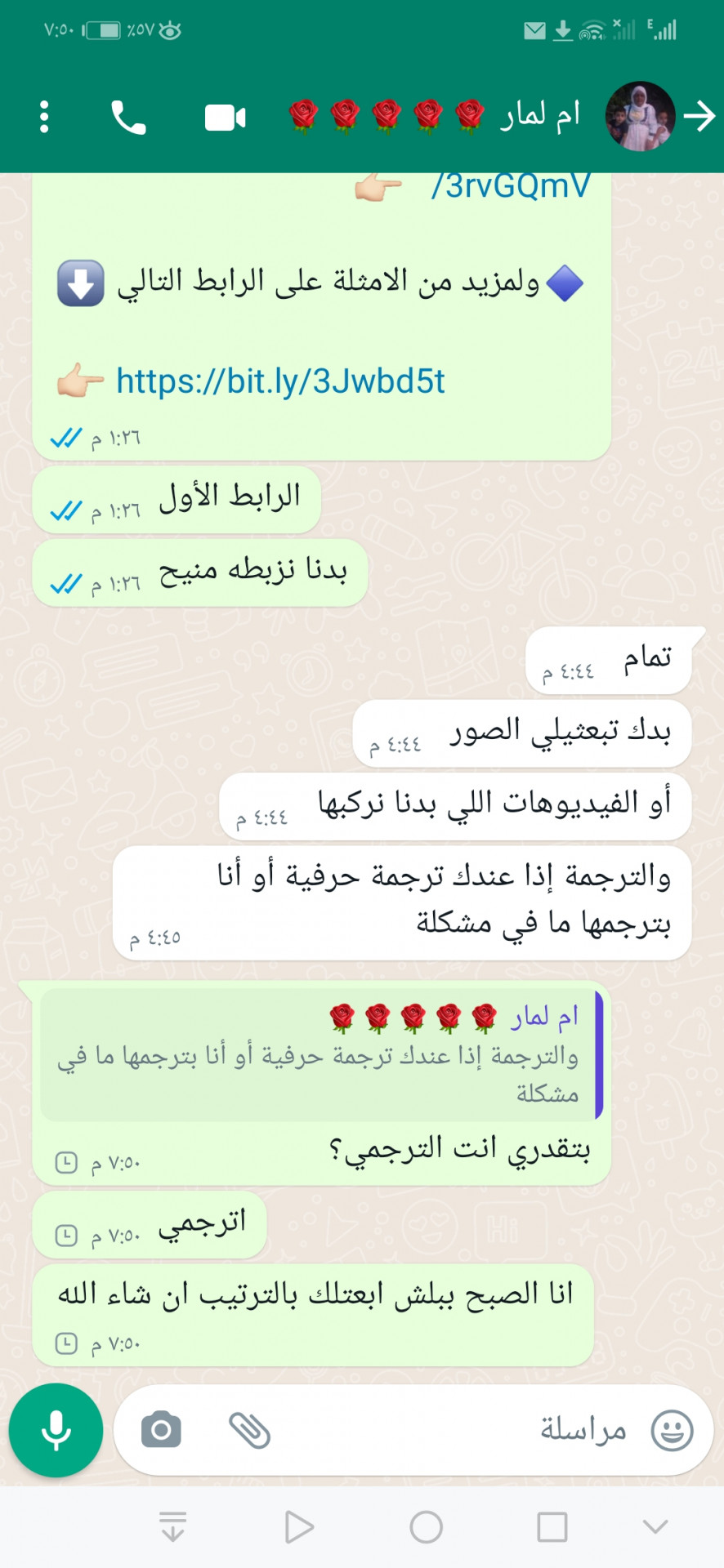This screenshot has width=724, height=1568.
Task: Start a video call with ام لمار
Action: click(x=225, y=118)
